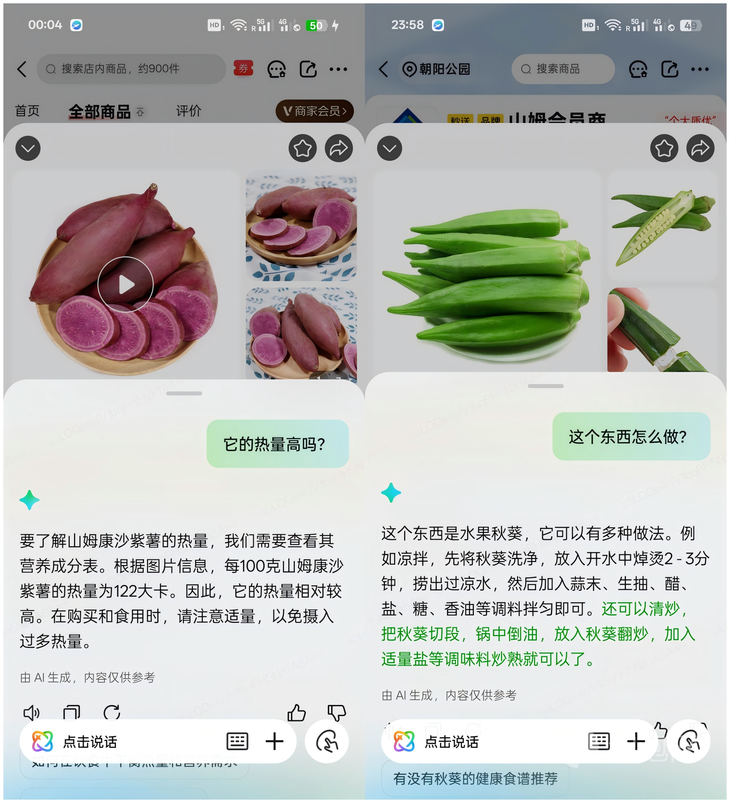Tap the plus icon below the sweet potato answer
The image size is (730, 803).
coord(274,741)
